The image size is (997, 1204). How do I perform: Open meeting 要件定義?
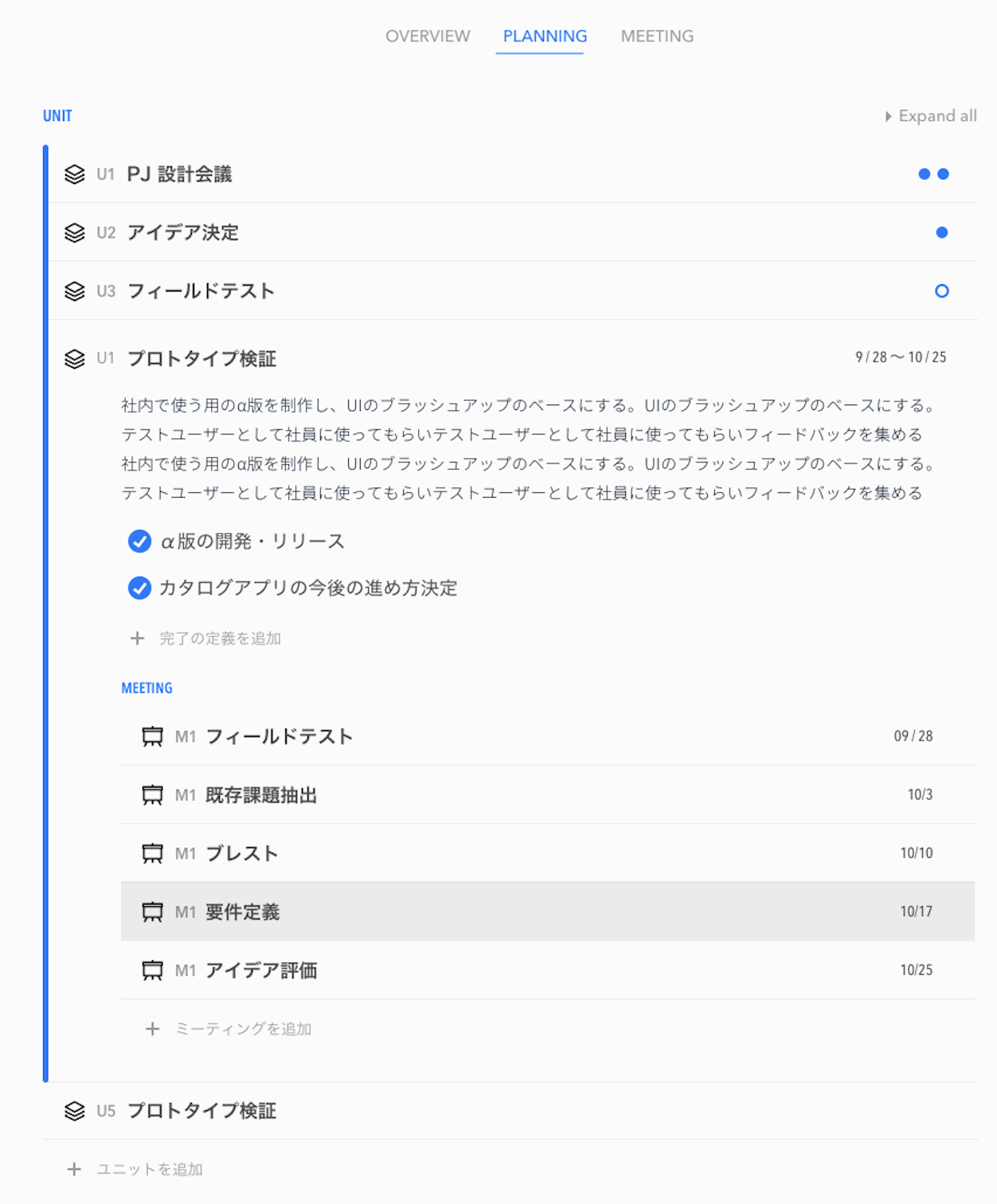pos(242,912)
